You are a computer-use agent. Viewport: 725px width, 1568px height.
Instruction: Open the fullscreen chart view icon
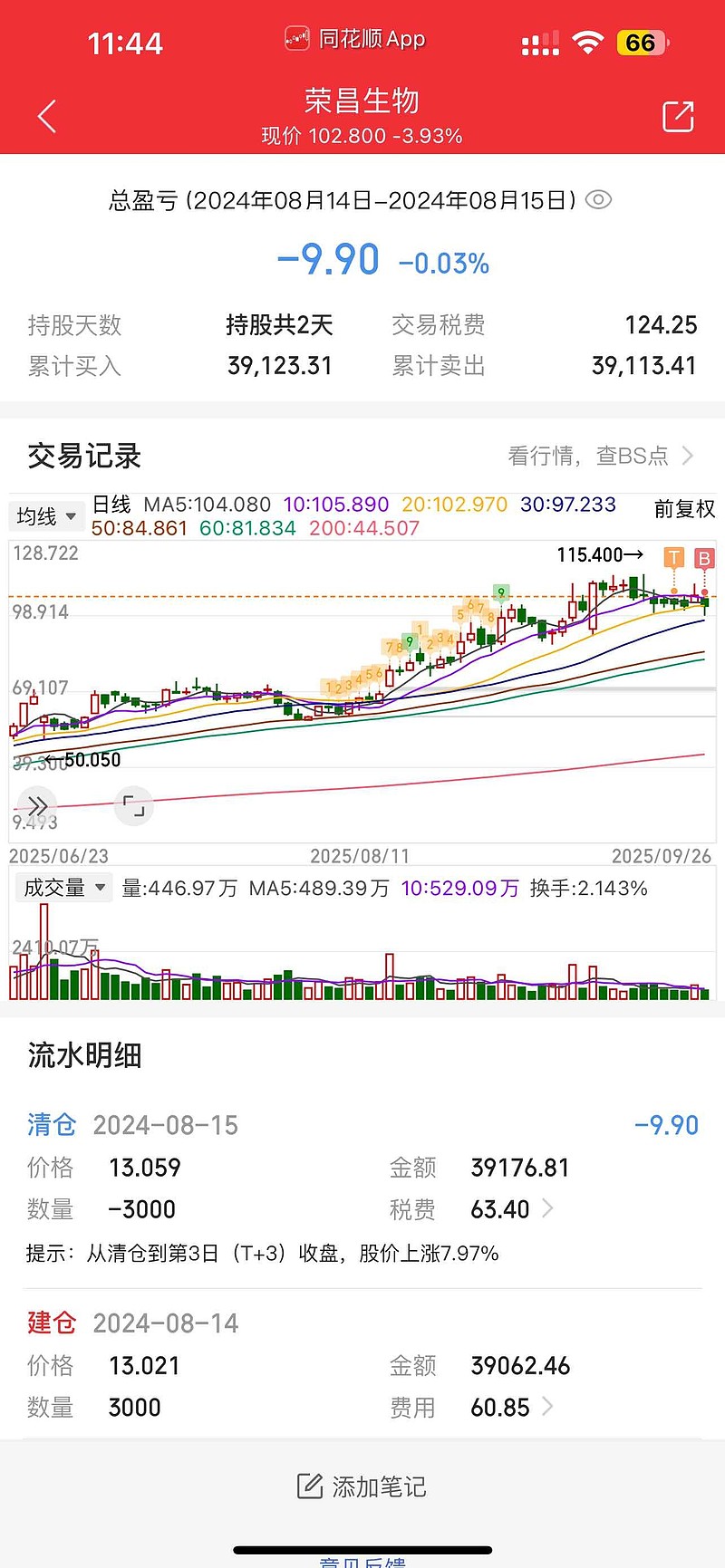click(x=134, y=805)
